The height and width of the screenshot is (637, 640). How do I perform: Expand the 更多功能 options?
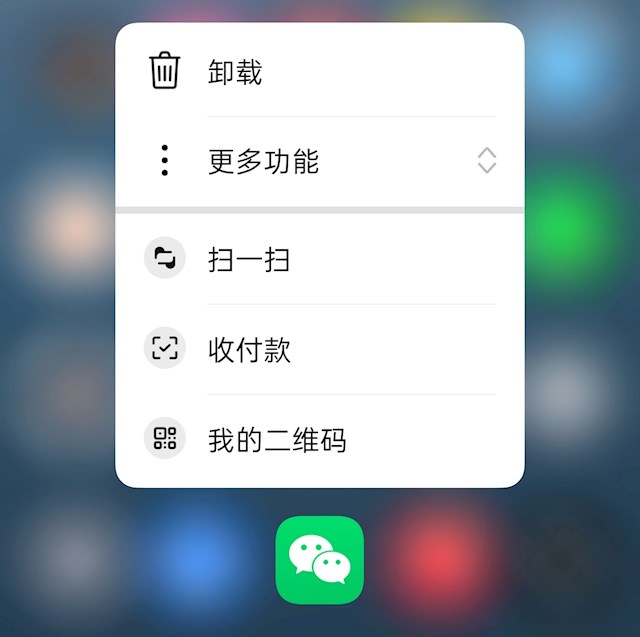click(x=320, y=161)
